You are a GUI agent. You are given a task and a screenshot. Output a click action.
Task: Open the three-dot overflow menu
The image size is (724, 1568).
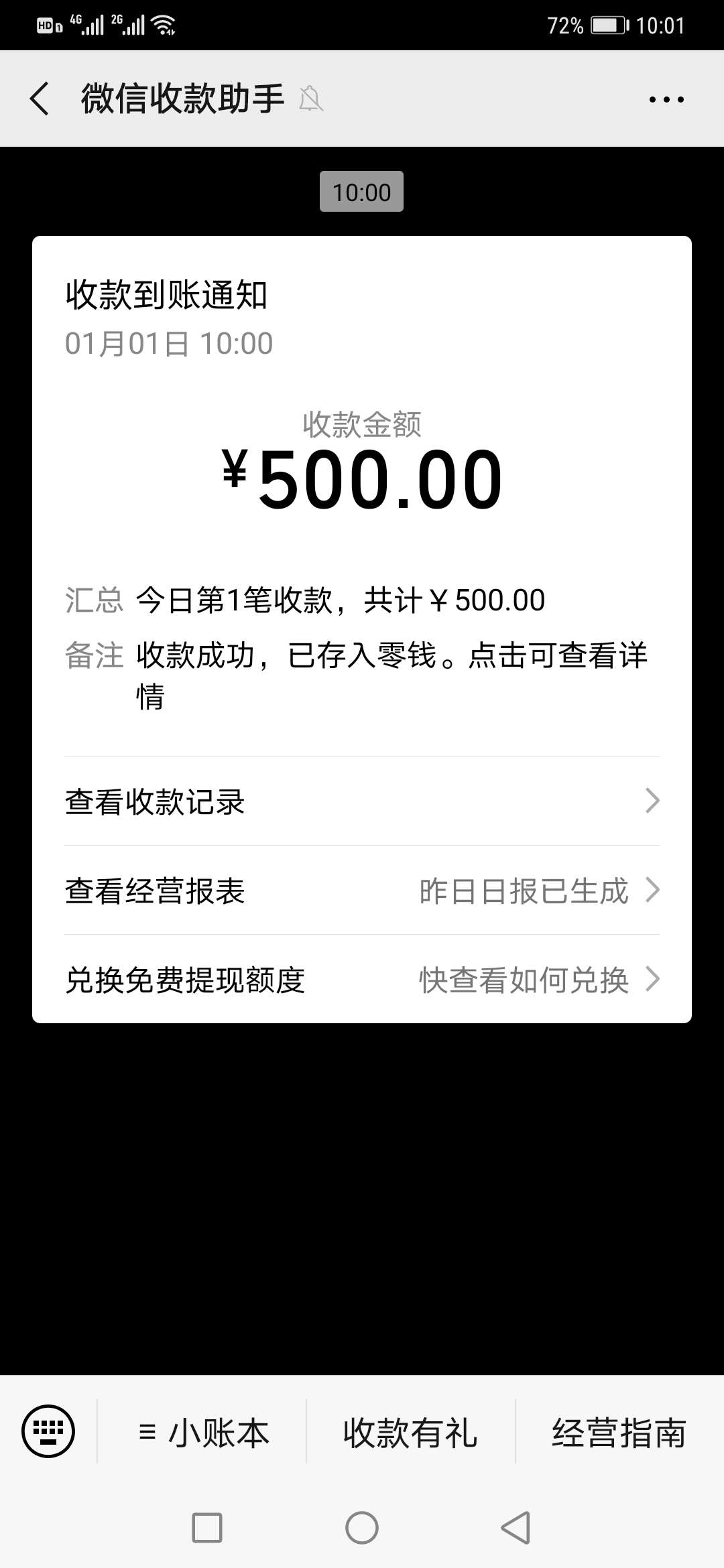[x=666, y=99]
